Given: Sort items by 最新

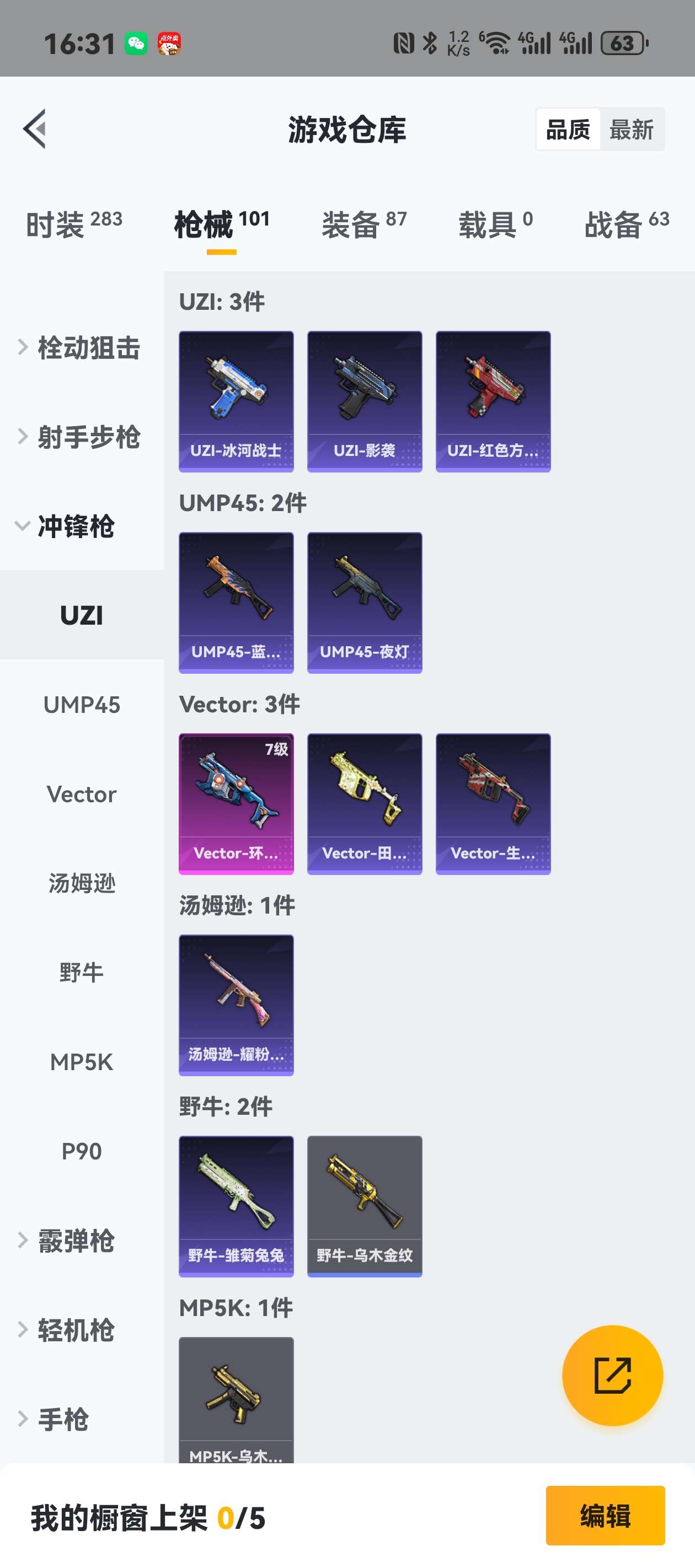Looking at the screenshot, I should tap(631, 130).
